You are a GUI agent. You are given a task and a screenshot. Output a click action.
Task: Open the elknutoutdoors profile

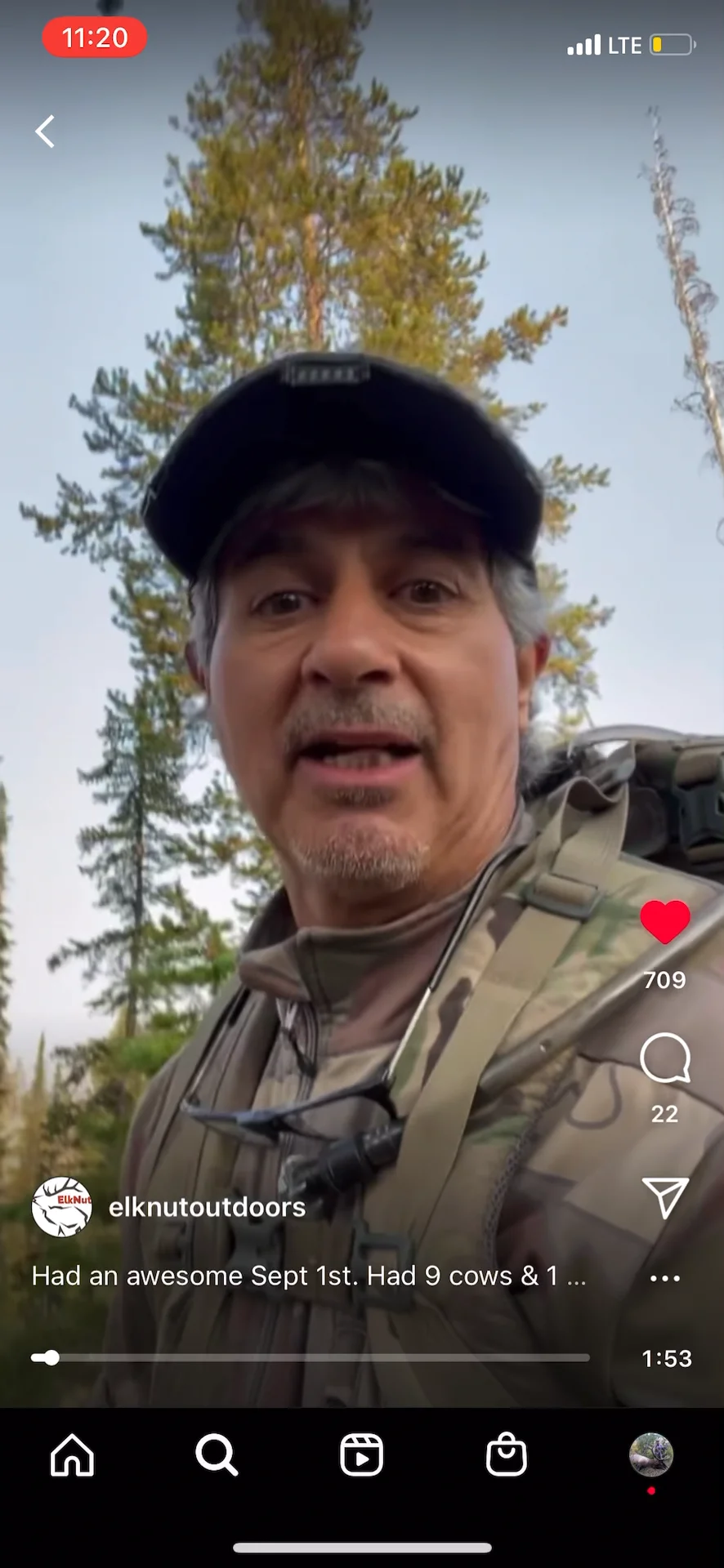coord(207,1207)
